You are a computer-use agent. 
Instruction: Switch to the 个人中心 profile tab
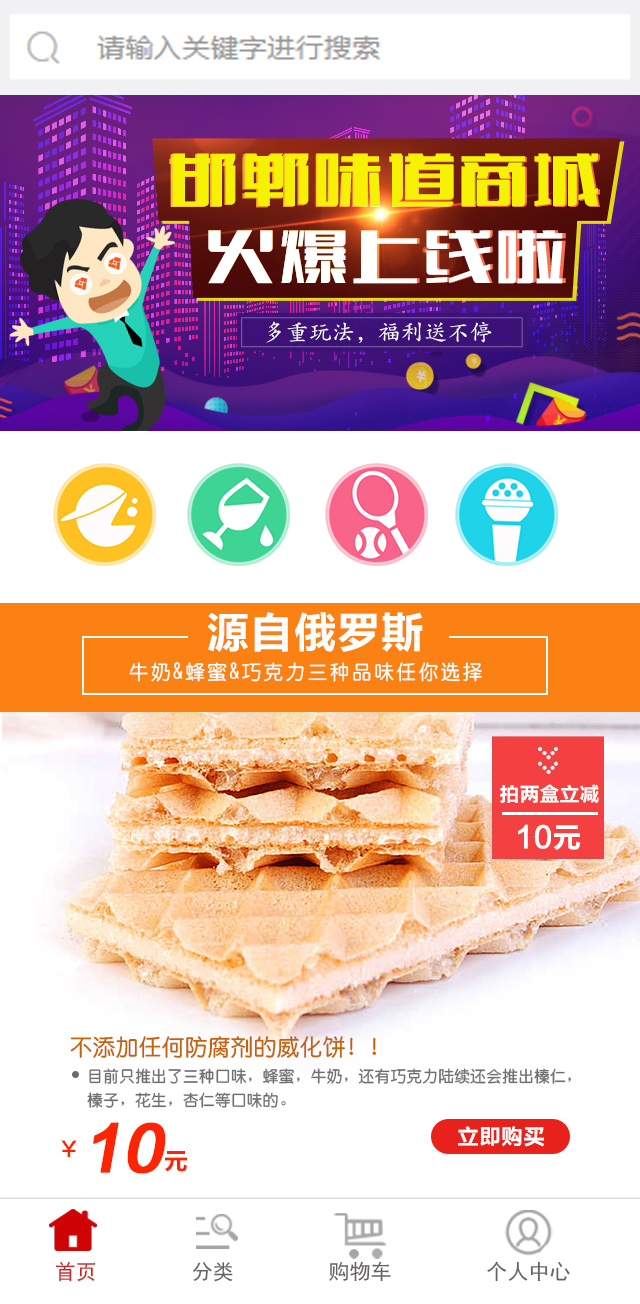527,1246
